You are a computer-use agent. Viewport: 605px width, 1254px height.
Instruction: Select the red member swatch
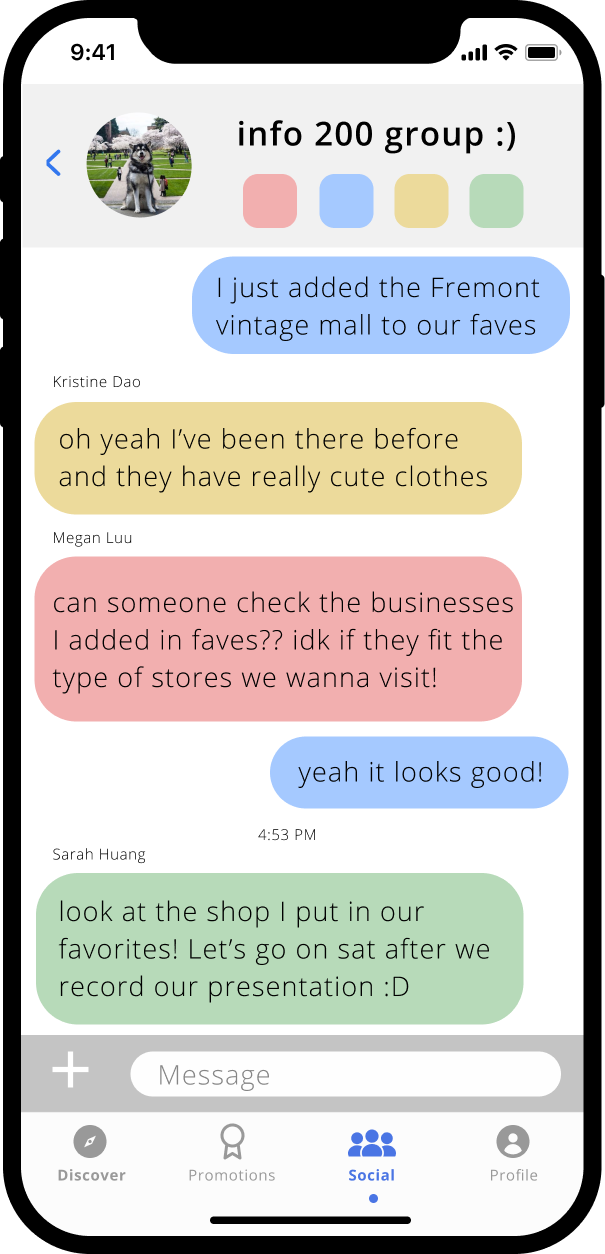pyautogui.click(x=270, y=201)
